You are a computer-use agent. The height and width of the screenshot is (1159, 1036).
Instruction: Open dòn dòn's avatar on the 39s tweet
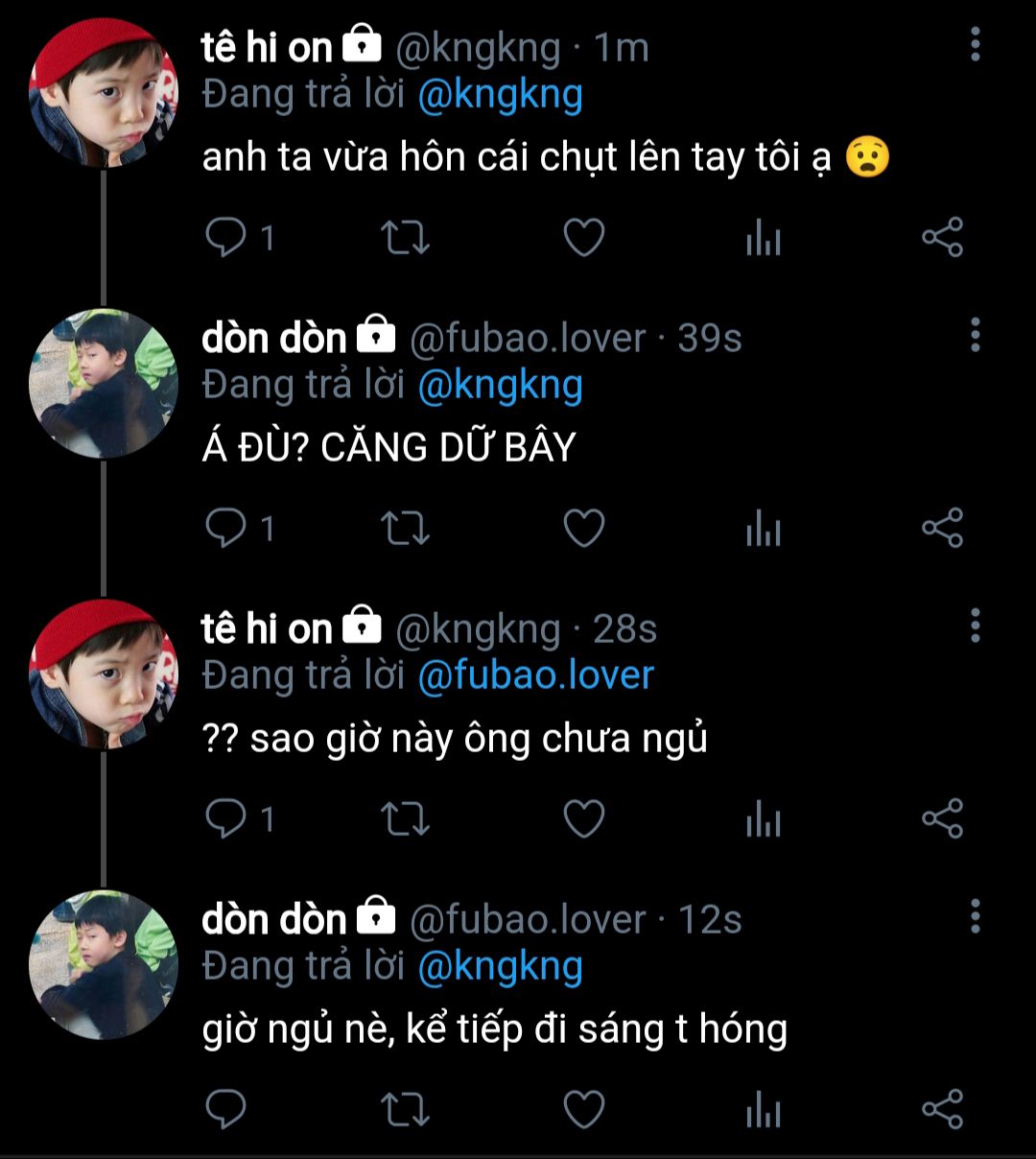click(104, 384)
